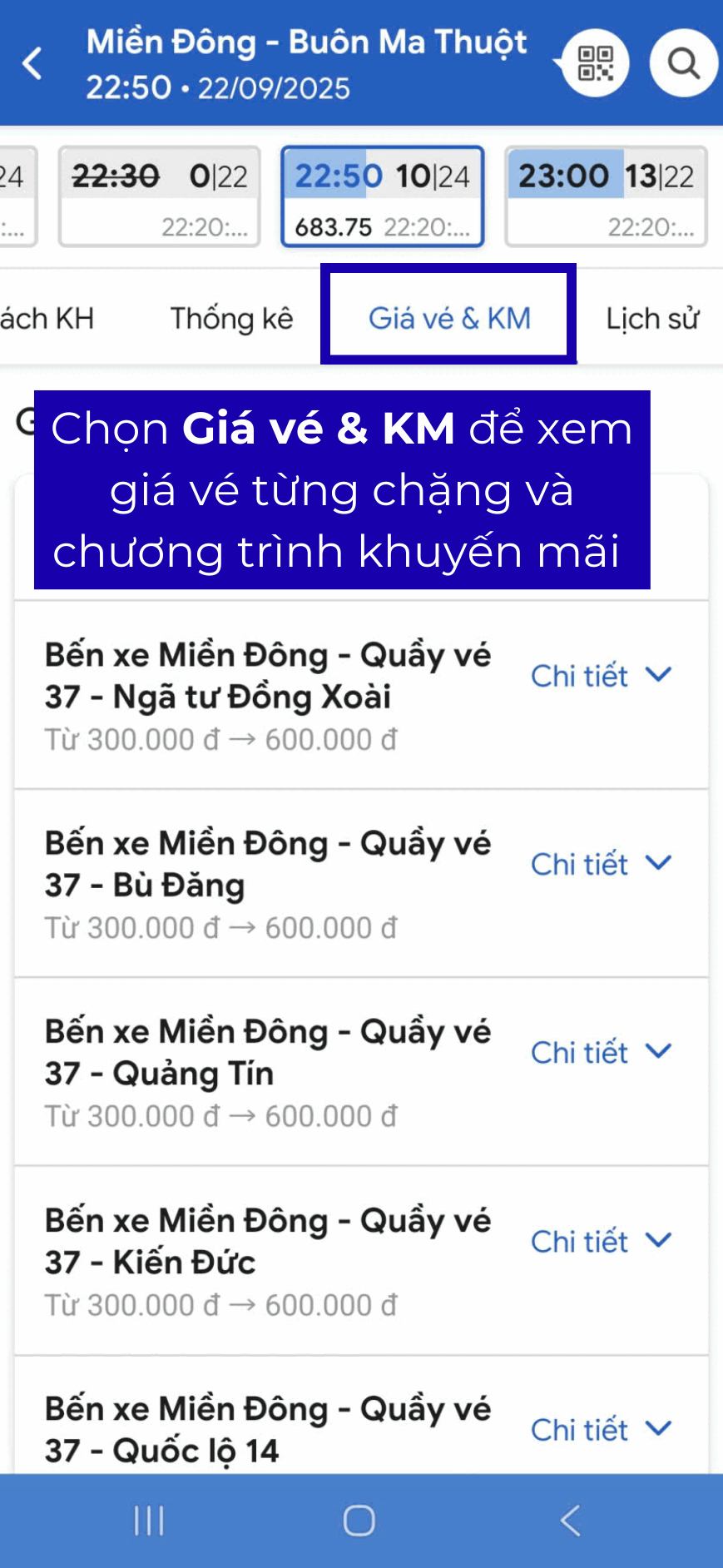Select the 22:50 trip card

382,197
